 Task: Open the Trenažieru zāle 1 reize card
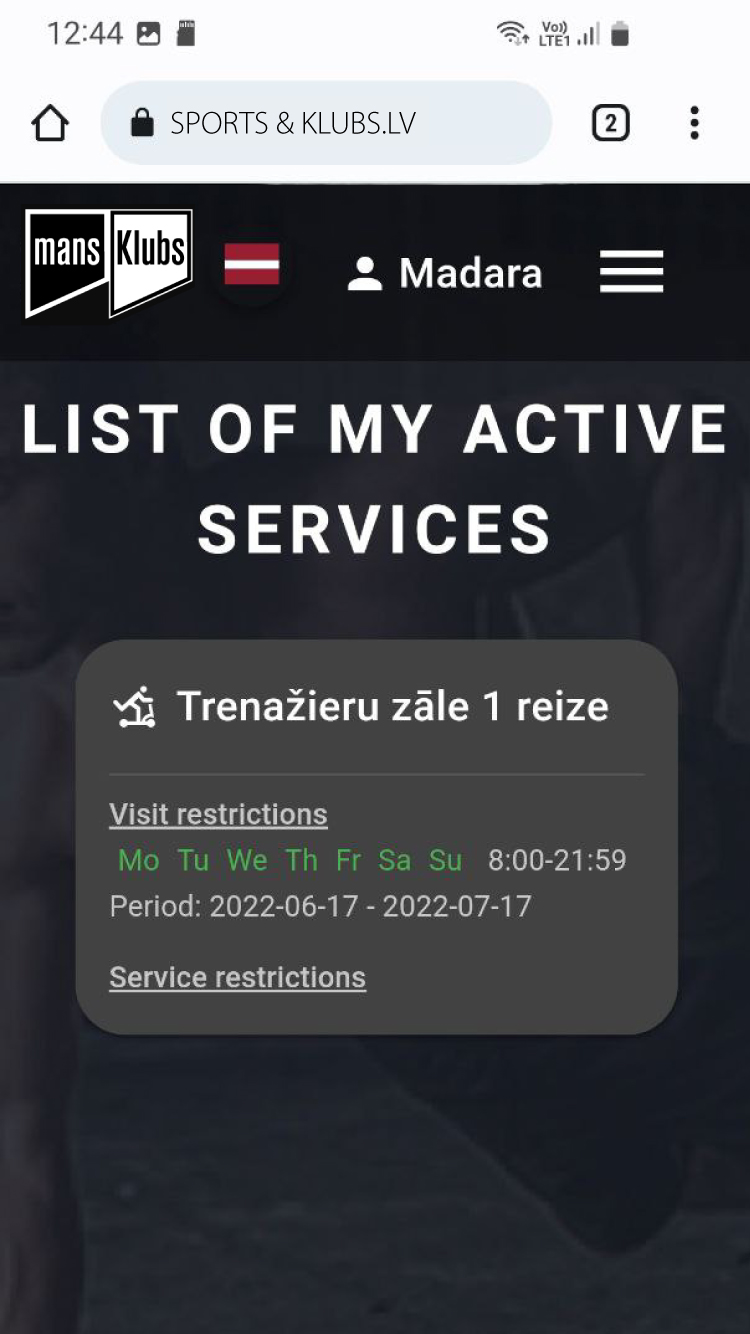(391, 706)
